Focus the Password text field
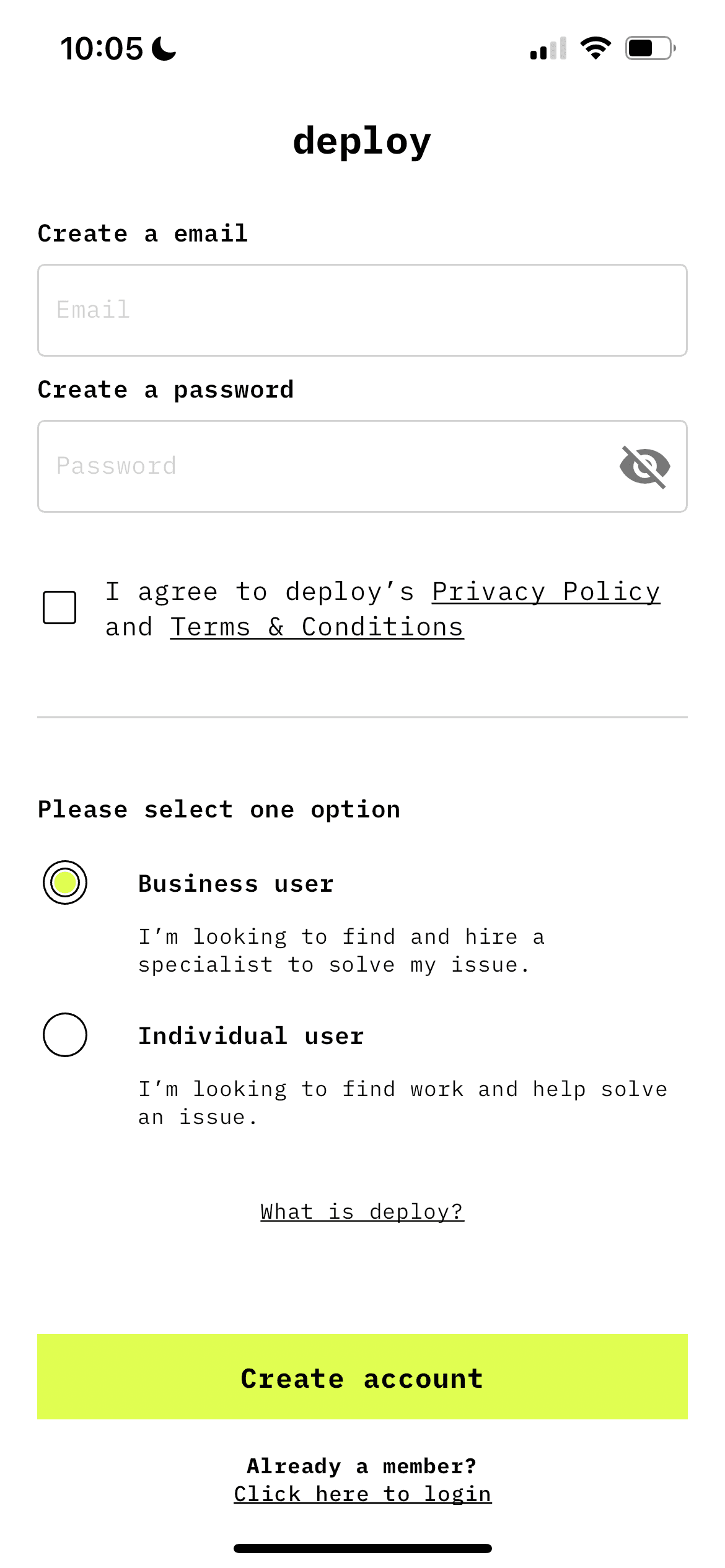 point(322,466)
